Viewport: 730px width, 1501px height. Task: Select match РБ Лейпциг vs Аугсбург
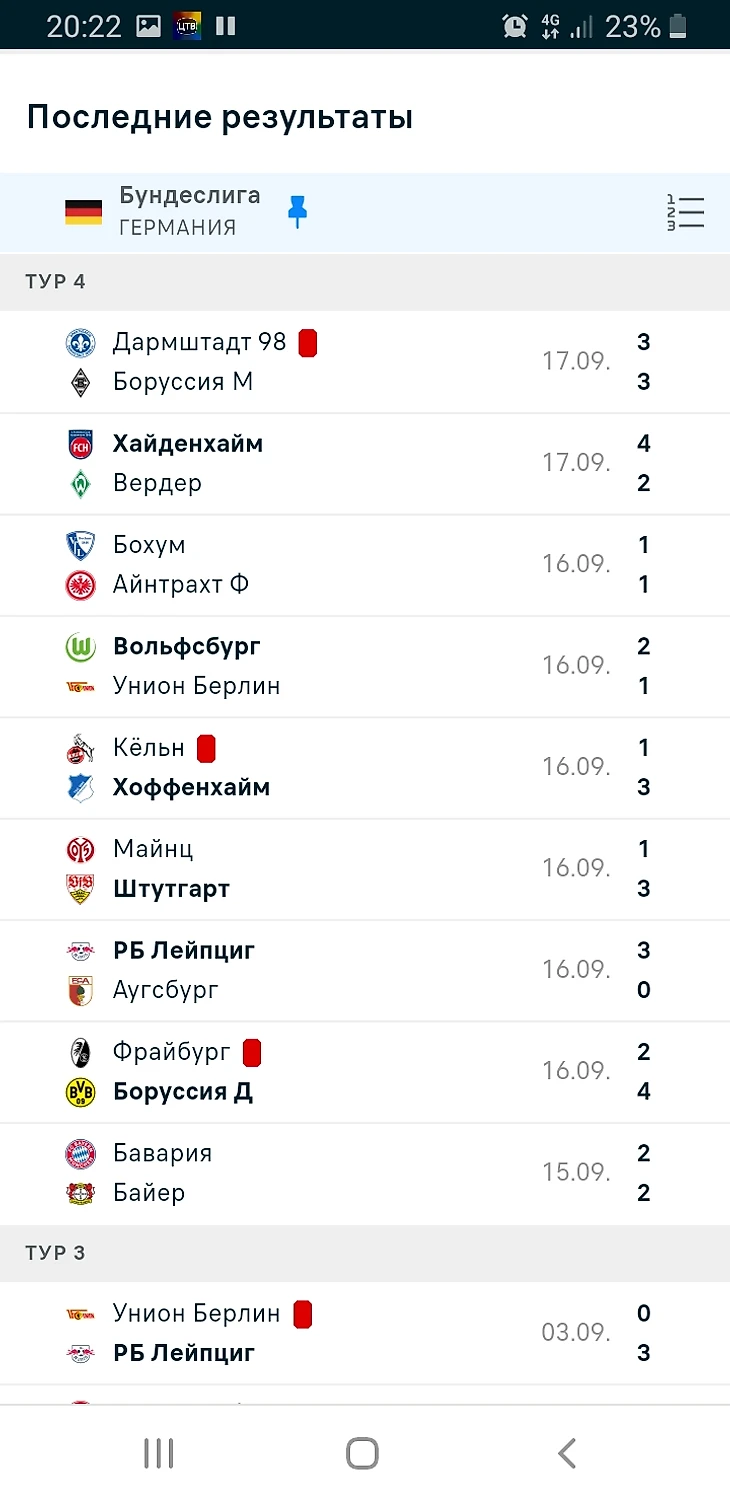[365, 970]
